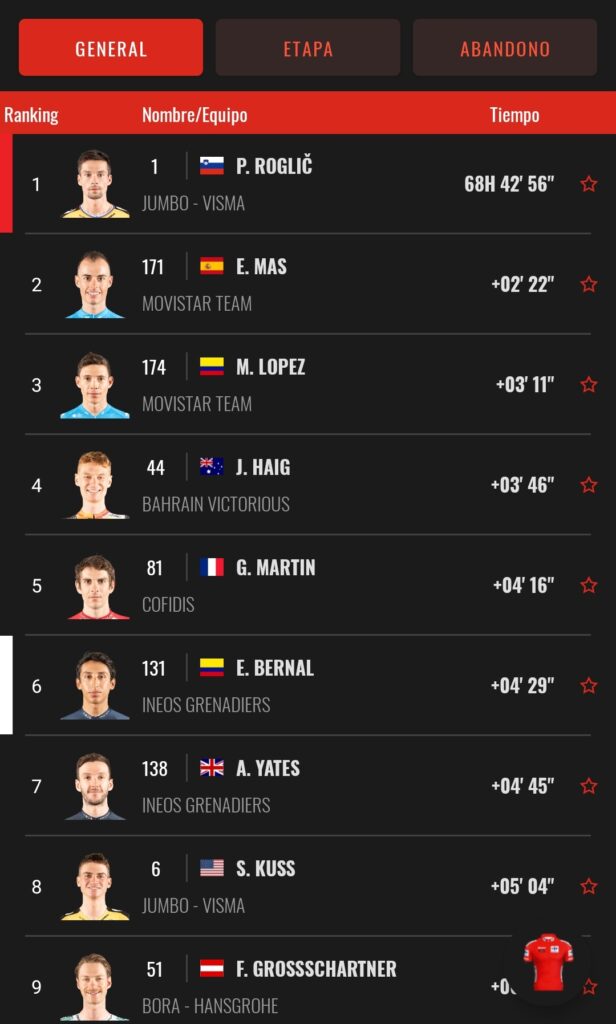Favorite E. Bernal with the star
616x1024 pixels.
pos(589,686)
